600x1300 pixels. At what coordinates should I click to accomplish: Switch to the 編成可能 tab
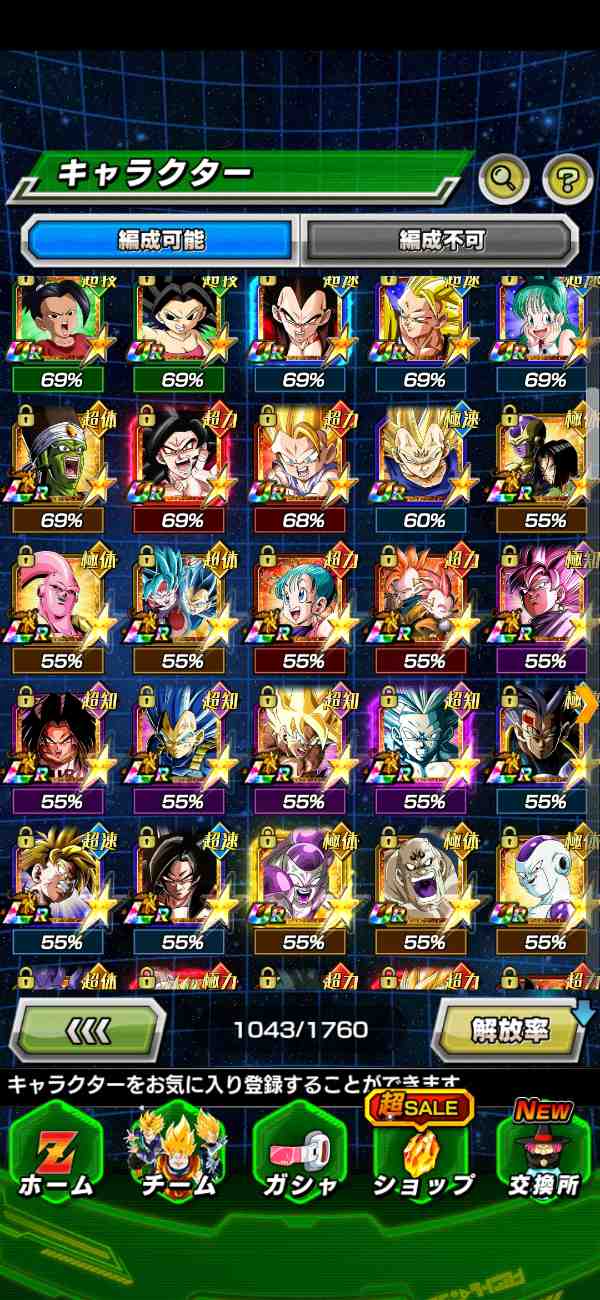click(161, 241)
